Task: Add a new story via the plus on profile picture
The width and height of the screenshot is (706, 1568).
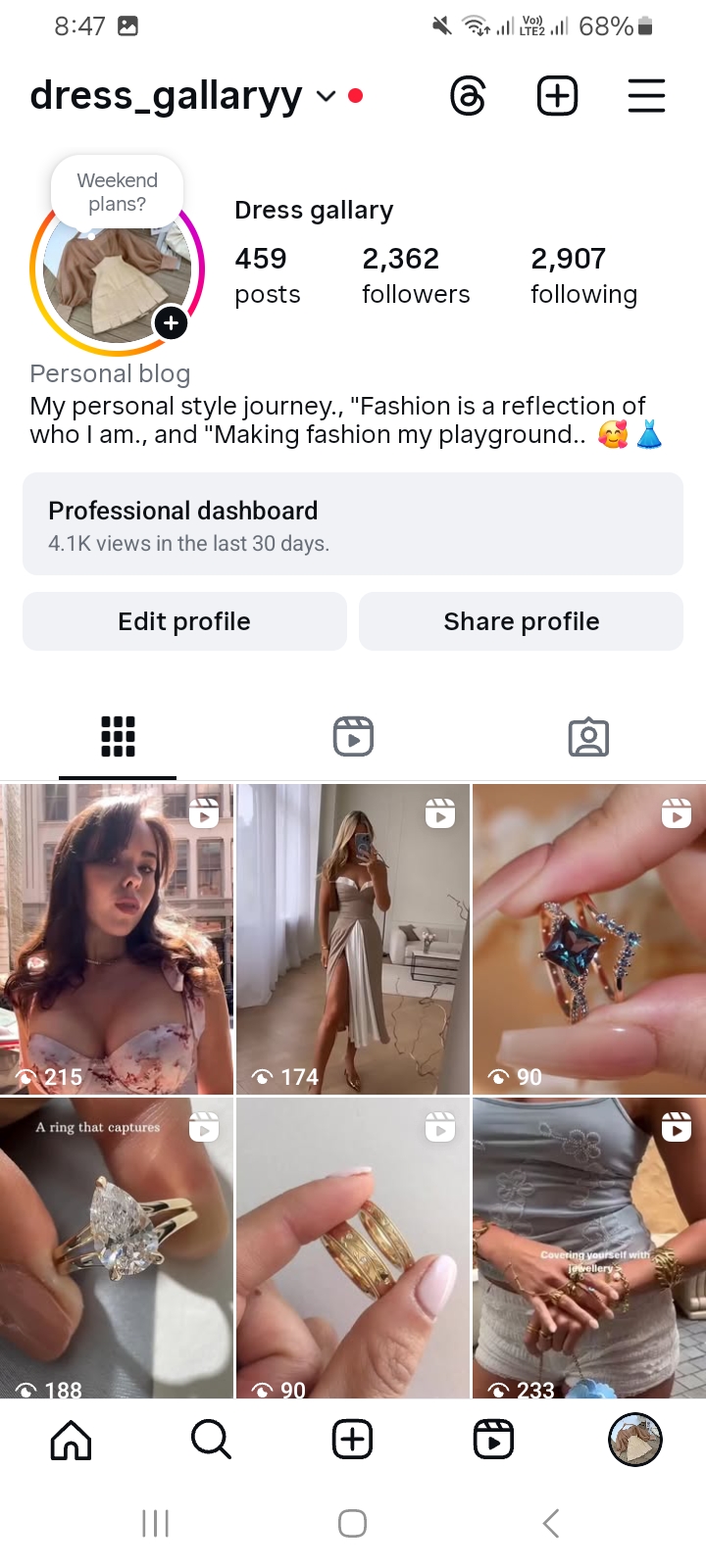Action: click(171, 322)
